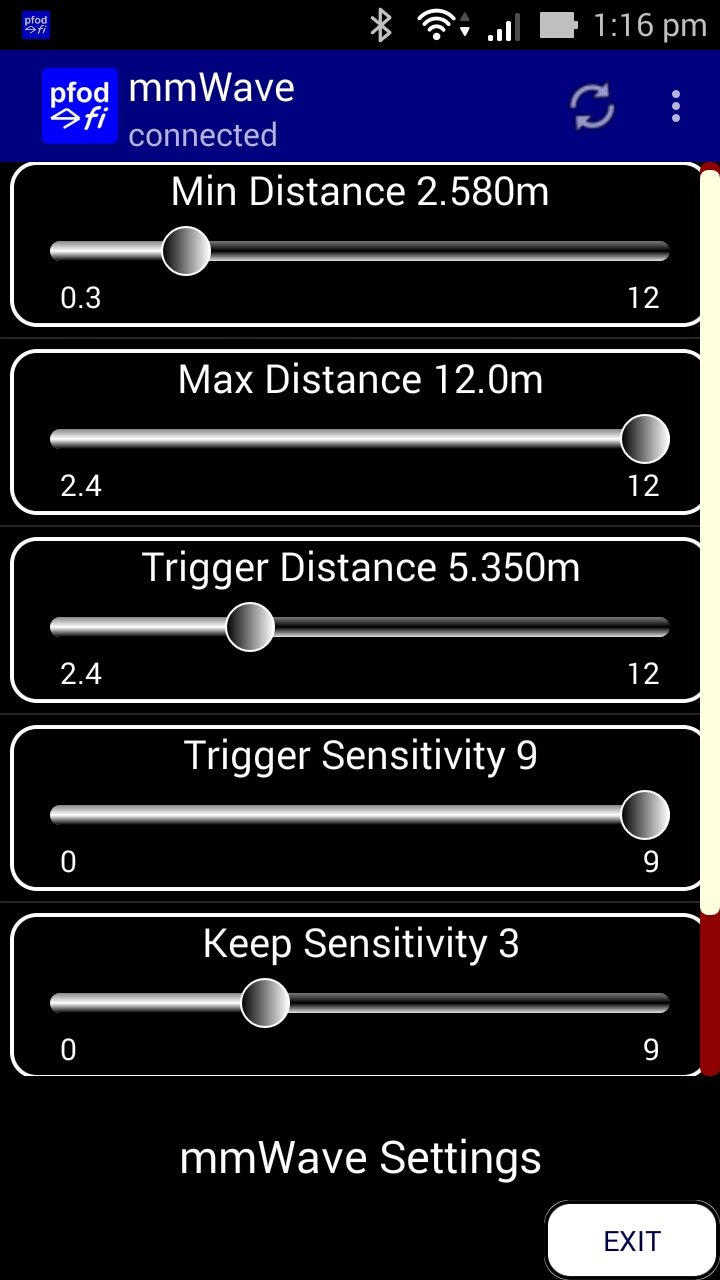Tap the Max Distance slider track
The image size is (720, 1280).
point(360,439)
